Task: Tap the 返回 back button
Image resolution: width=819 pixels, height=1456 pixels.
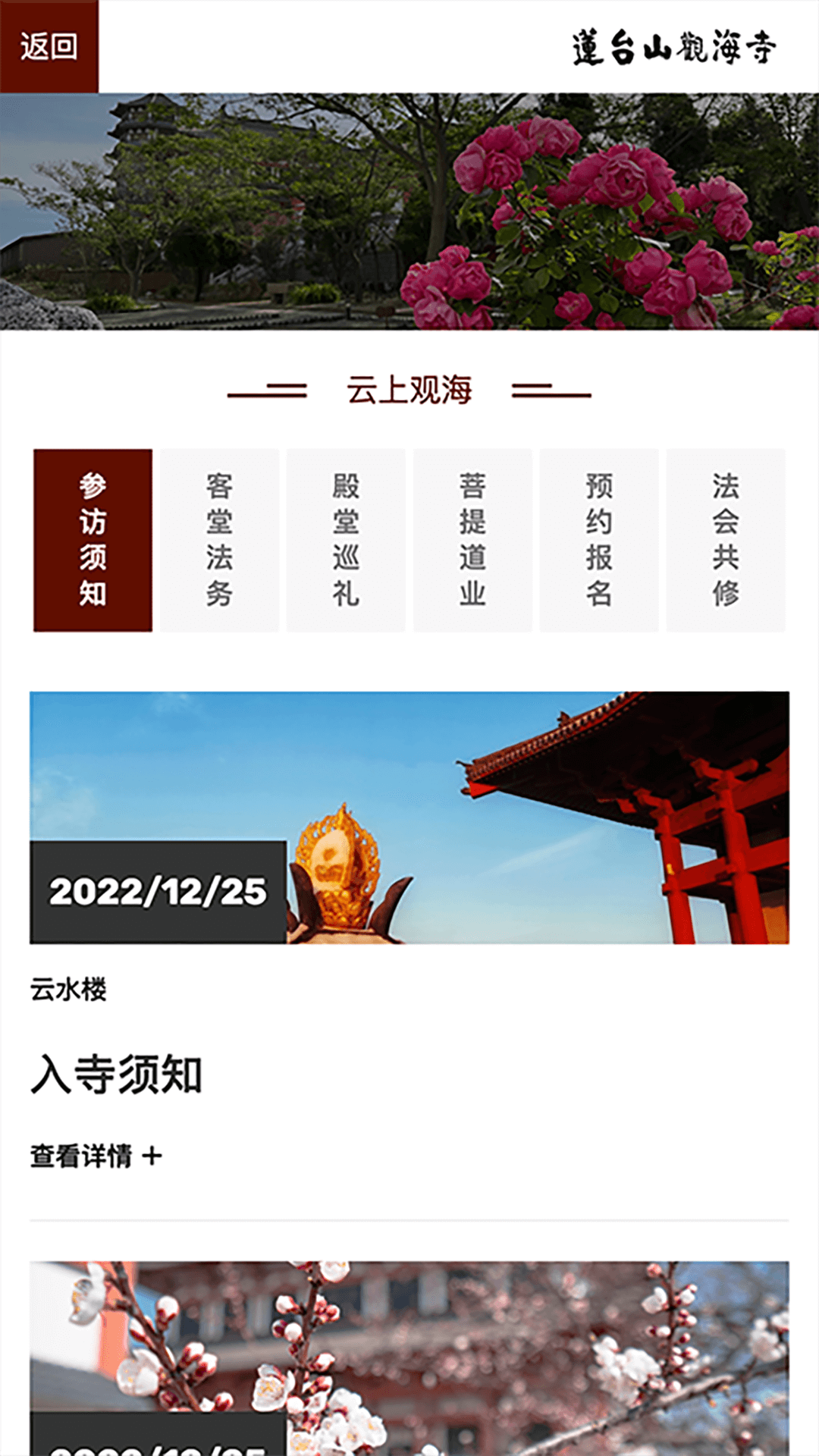Action: [49, 46]
